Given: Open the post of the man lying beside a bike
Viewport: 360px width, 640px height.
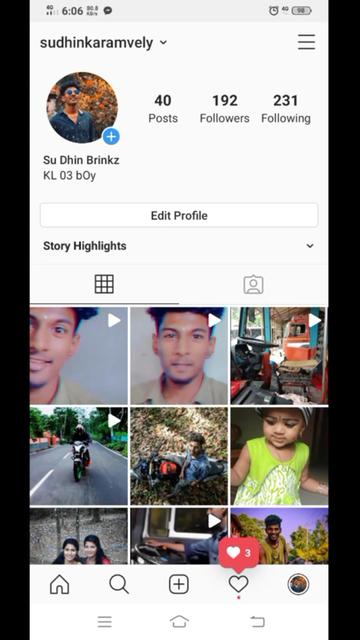Looking at the screenshot, I should point(179,456).
